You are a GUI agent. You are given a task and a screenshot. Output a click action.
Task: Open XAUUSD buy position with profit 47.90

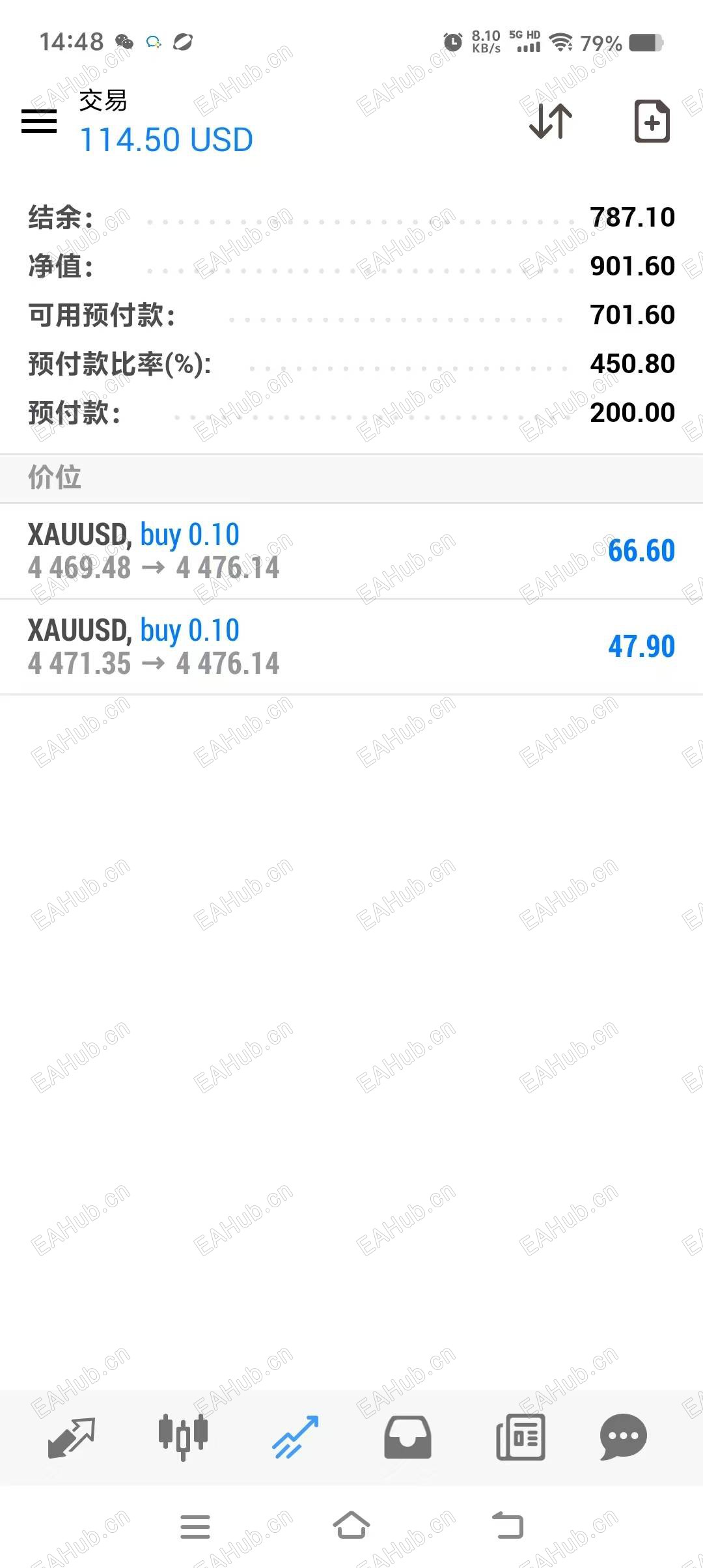[351, 647]
